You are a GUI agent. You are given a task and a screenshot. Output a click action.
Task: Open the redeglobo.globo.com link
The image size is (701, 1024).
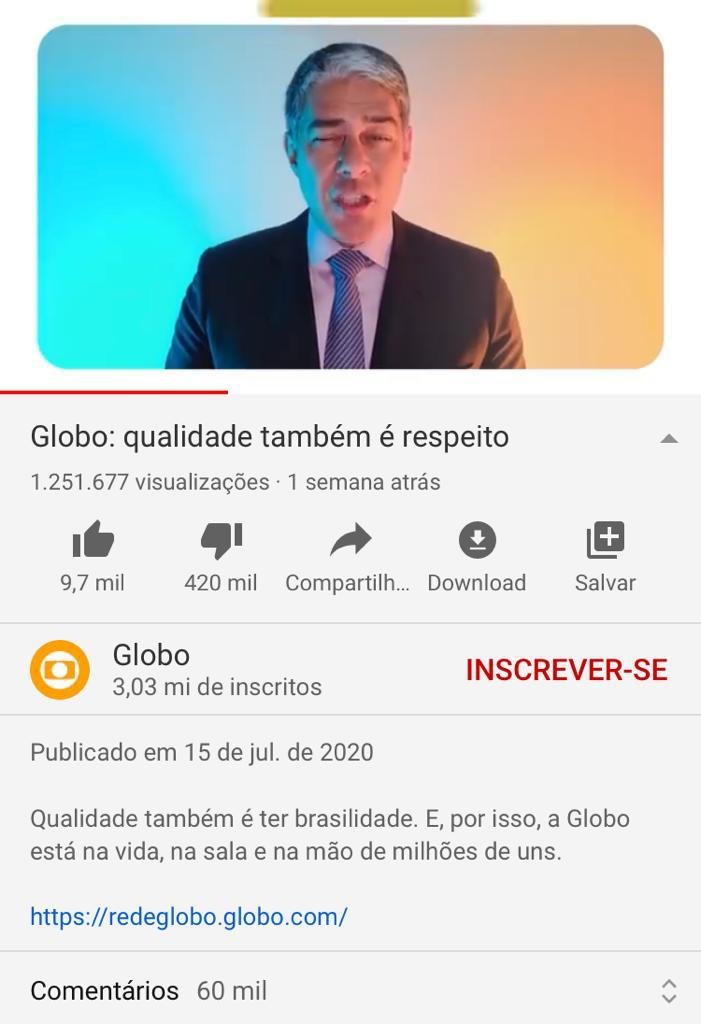[189, 916]
